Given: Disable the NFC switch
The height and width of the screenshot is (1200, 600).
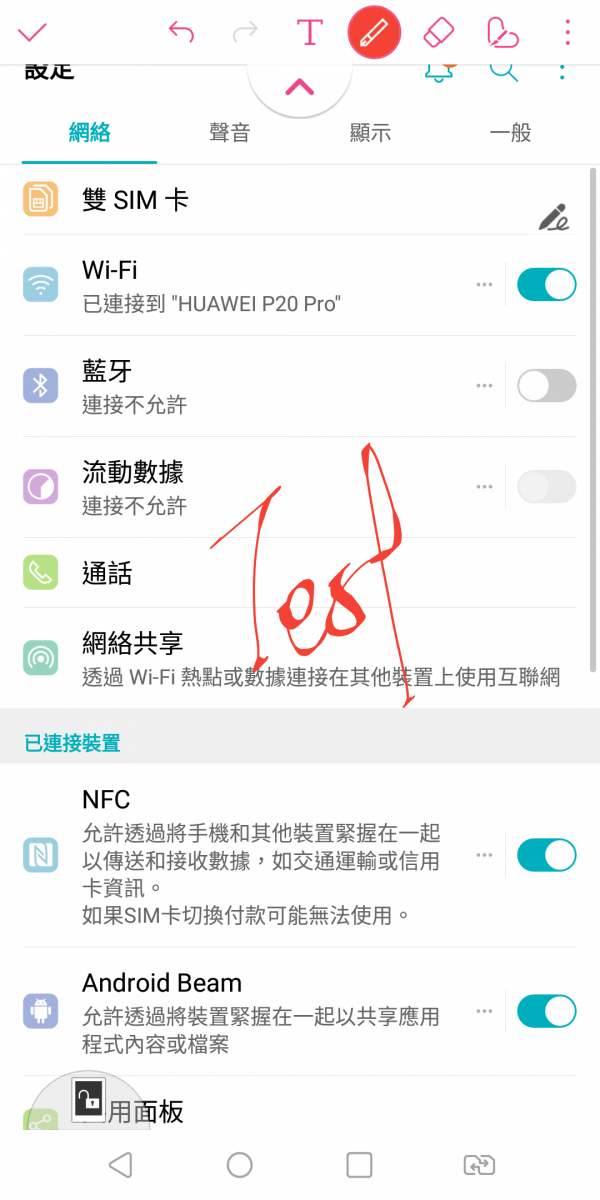Looking at the screenshot, I should pyautogui.click(x=546, y=856).
